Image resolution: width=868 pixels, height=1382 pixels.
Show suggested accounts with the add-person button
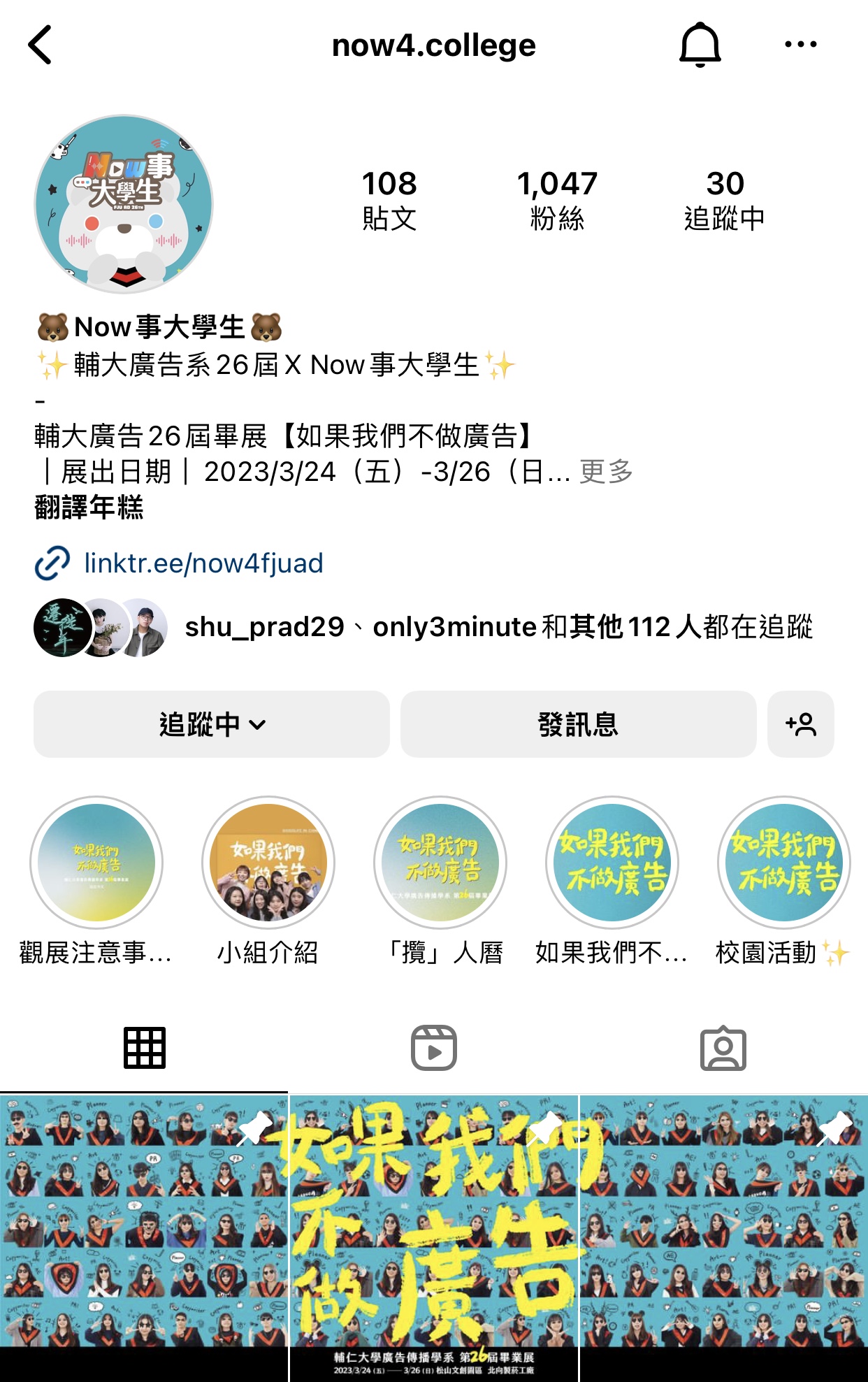tap(800, 724)
